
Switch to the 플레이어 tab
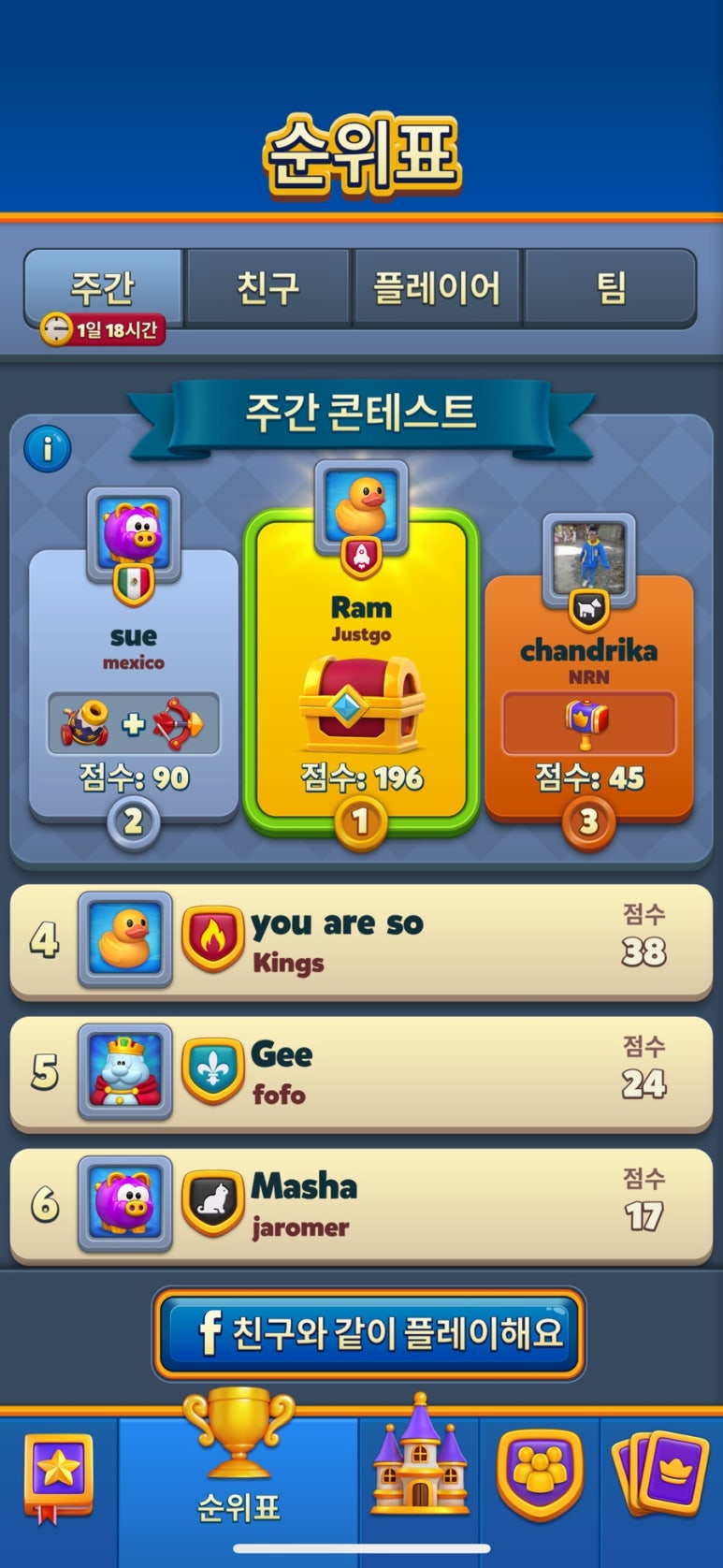tap(436, 287)
